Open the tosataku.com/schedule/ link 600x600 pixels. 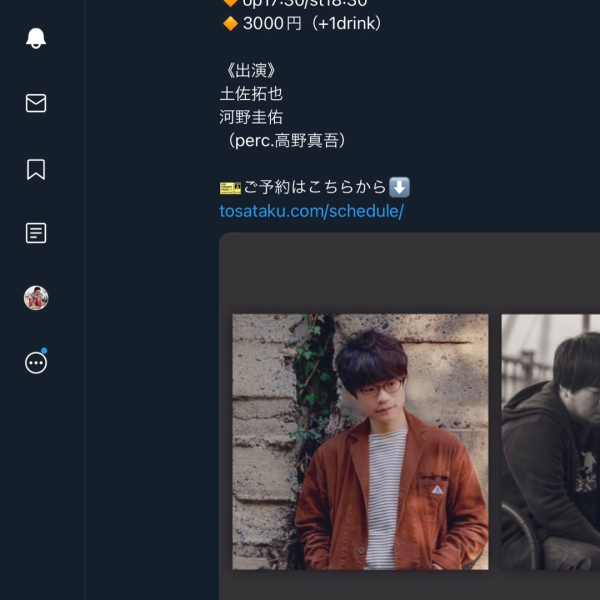pos(311,211)
